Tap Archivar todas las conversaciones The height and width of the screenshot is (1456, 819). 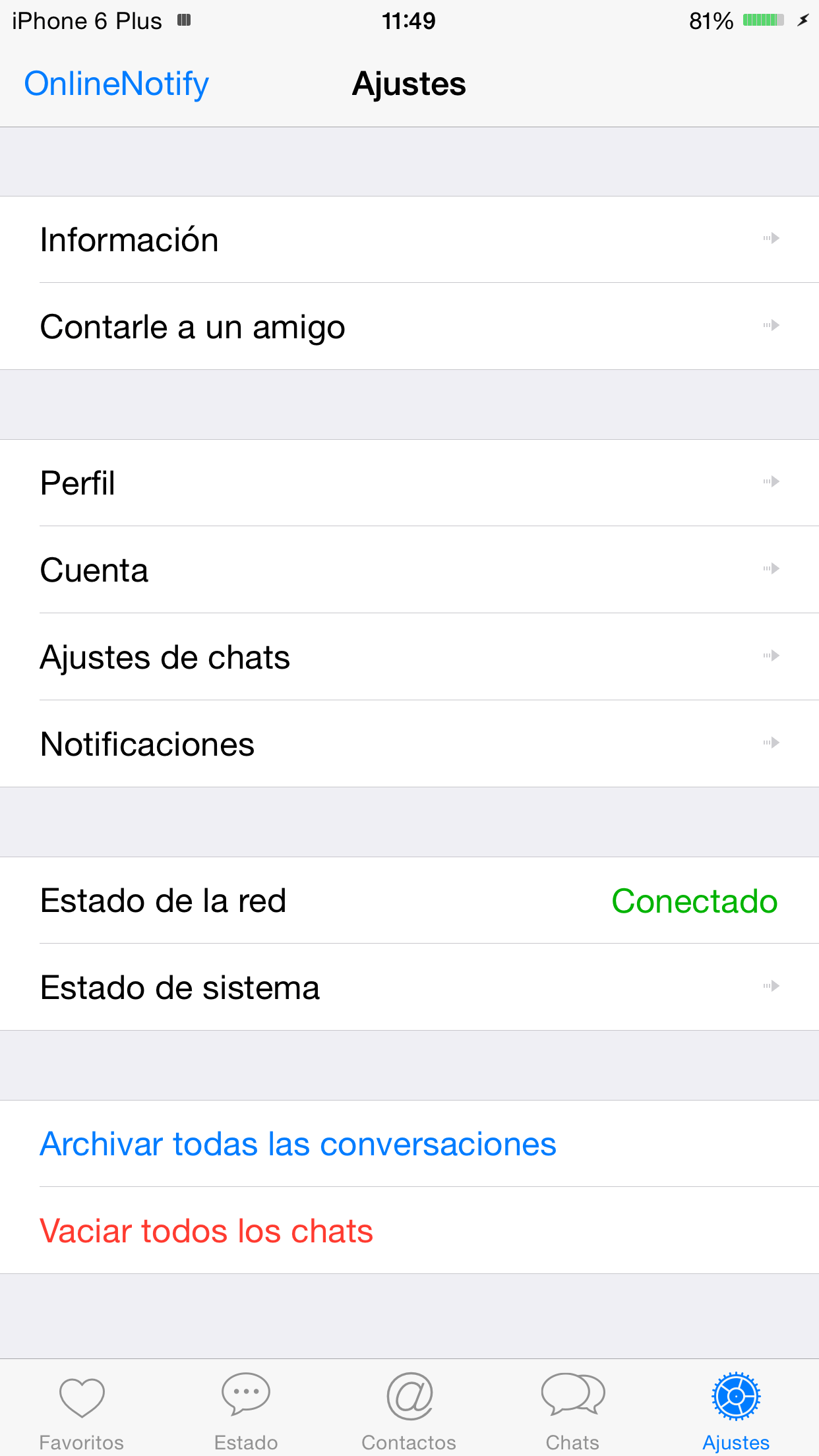pyautogui.click(x=298, y=1143)
